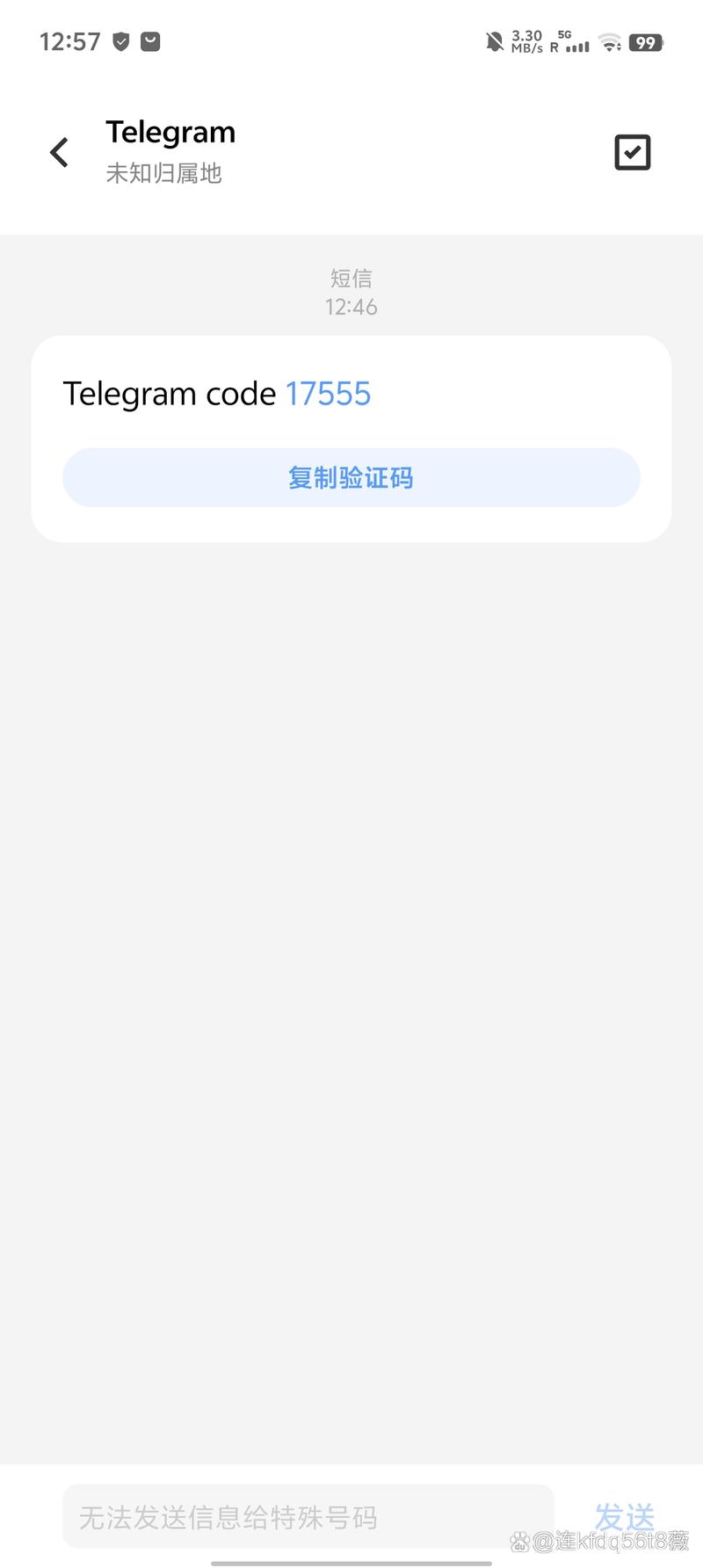This screenshot has width=703, height=1568.
Task: Tap the 复制验证码 button
Action: (x=351, y=477)
